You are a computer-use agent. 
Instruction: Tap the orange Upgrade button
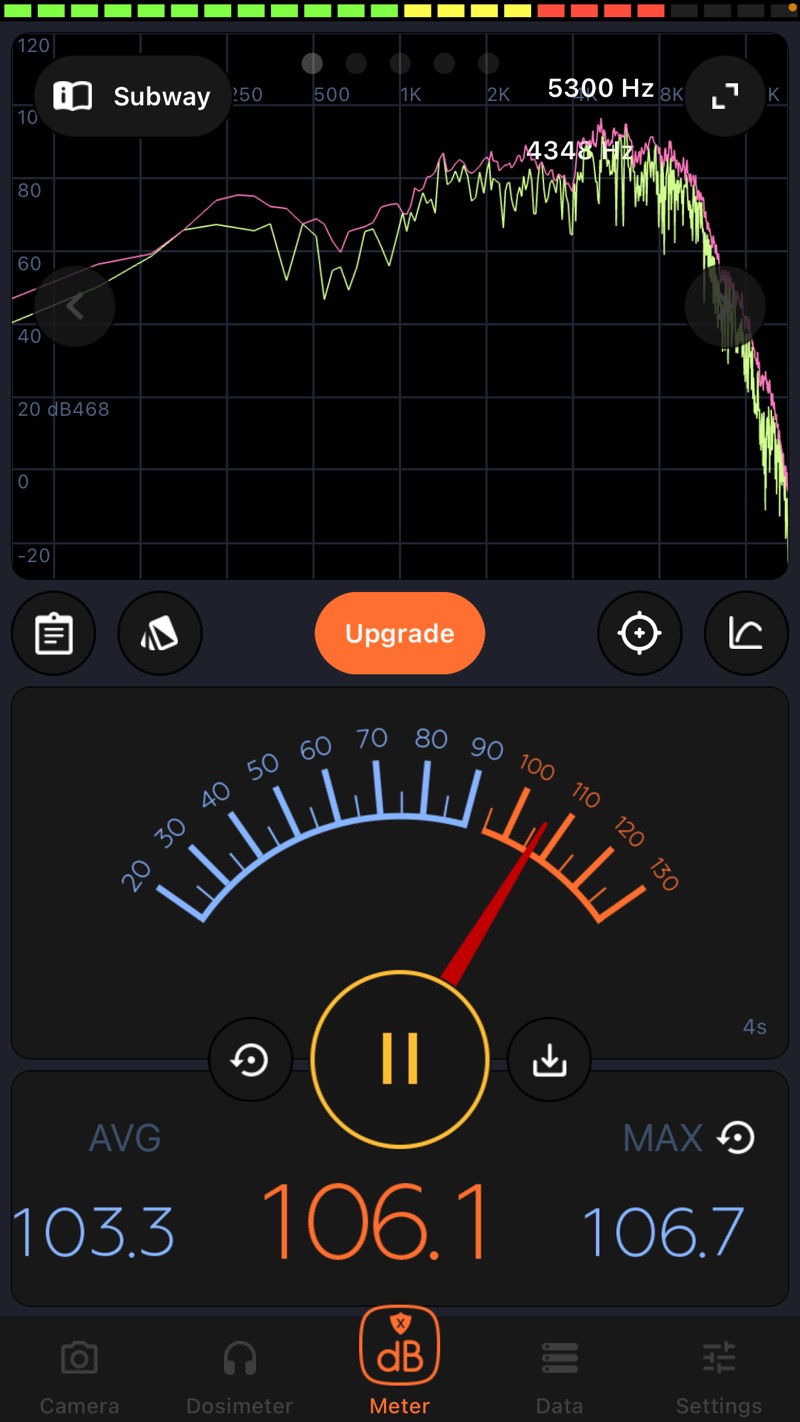point(400,634)
